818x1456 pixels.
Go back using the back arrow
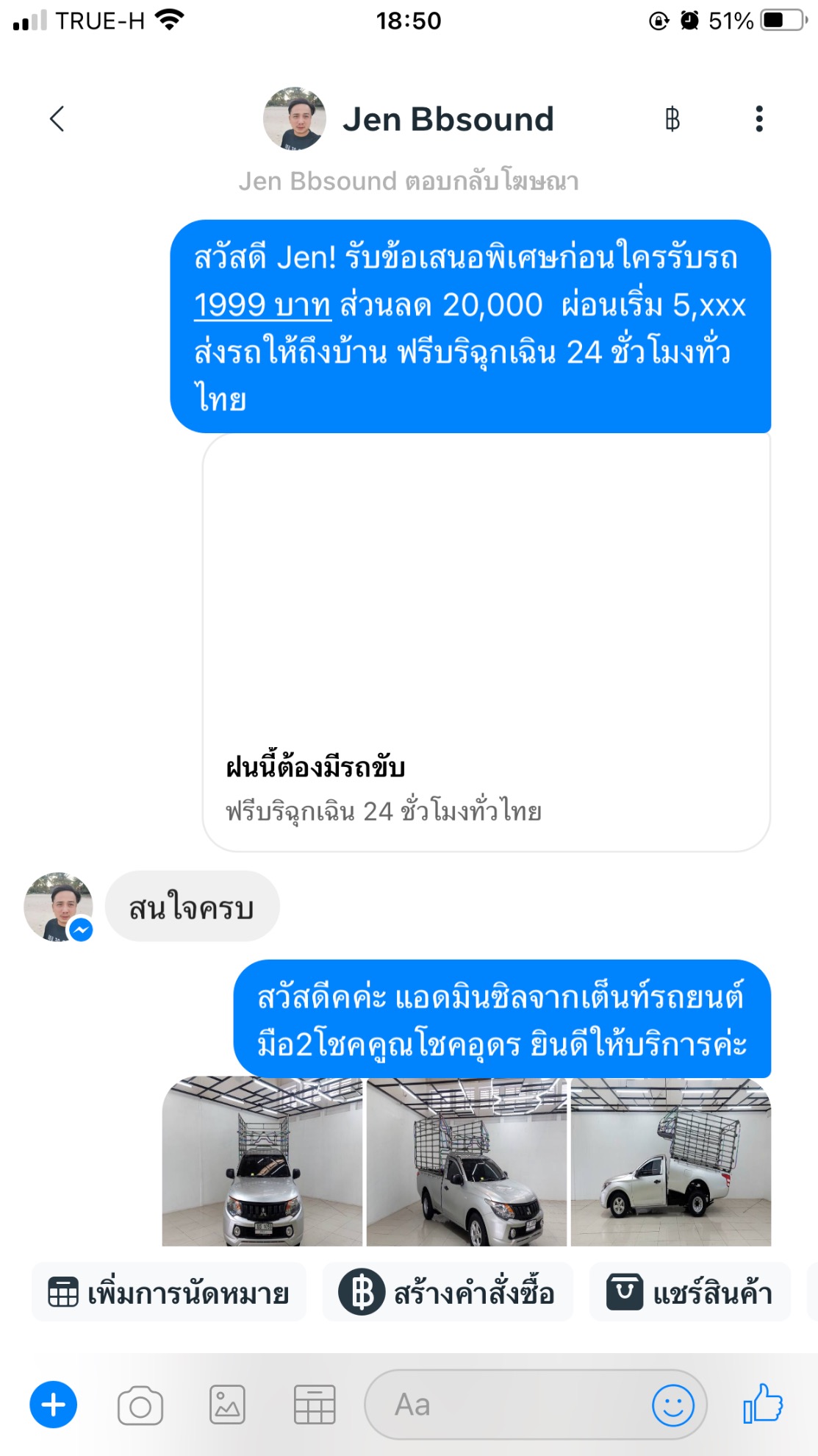[x=57, y=118]
